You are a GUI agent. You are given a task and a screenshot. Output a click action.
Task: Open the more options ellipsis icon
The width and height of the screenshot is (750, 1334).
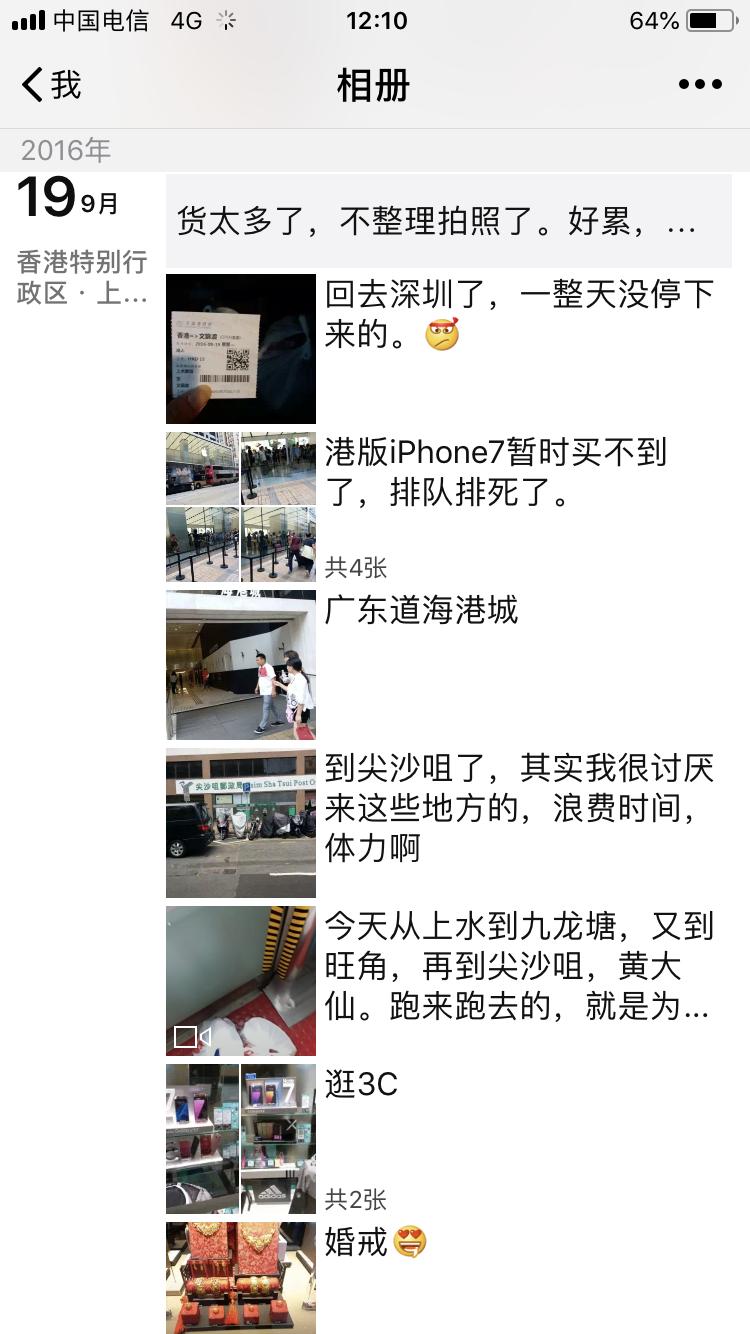(x=698, y=86)
